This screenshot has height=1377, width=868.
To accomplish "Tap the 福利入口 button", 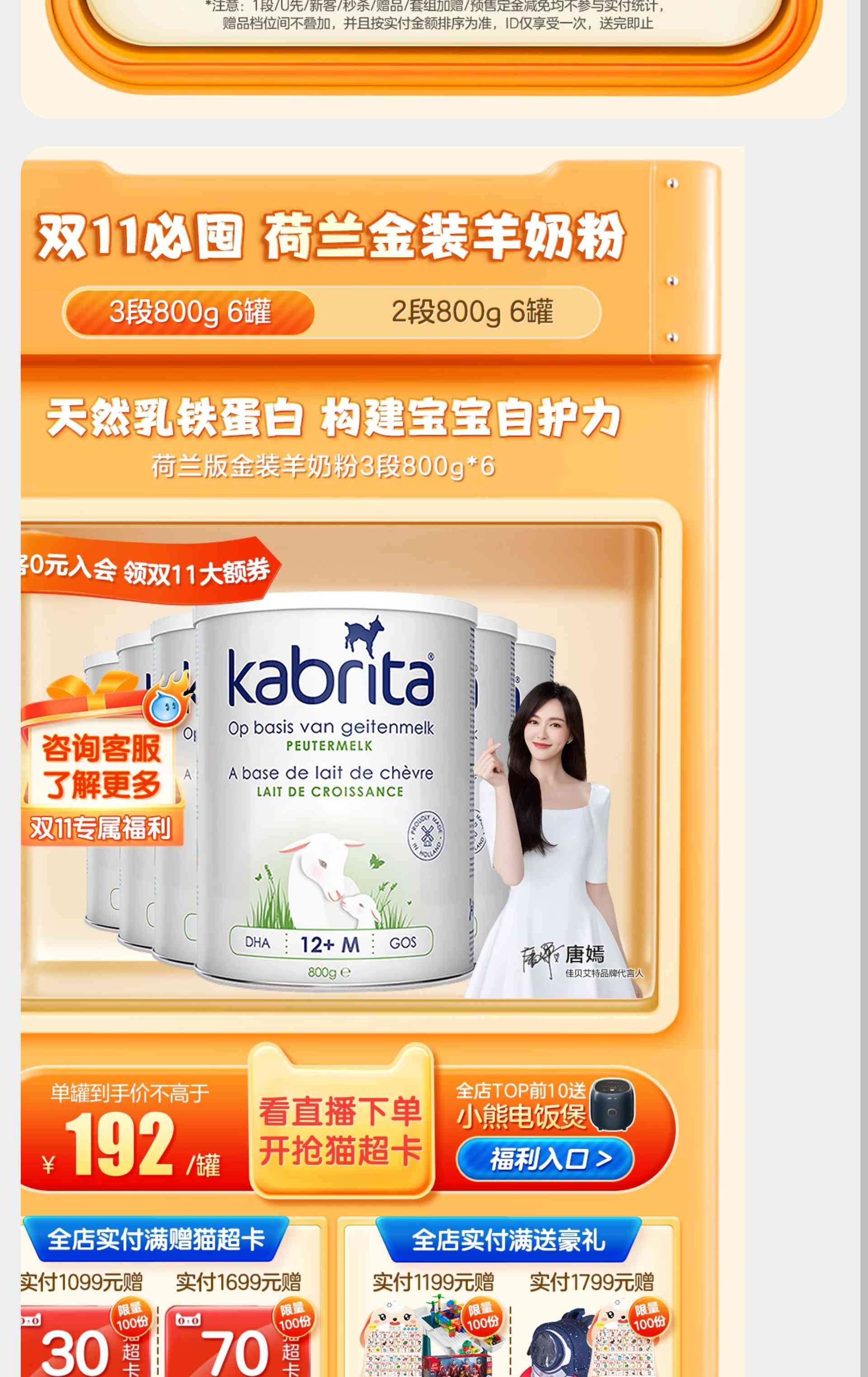I will click(545, 1159).
